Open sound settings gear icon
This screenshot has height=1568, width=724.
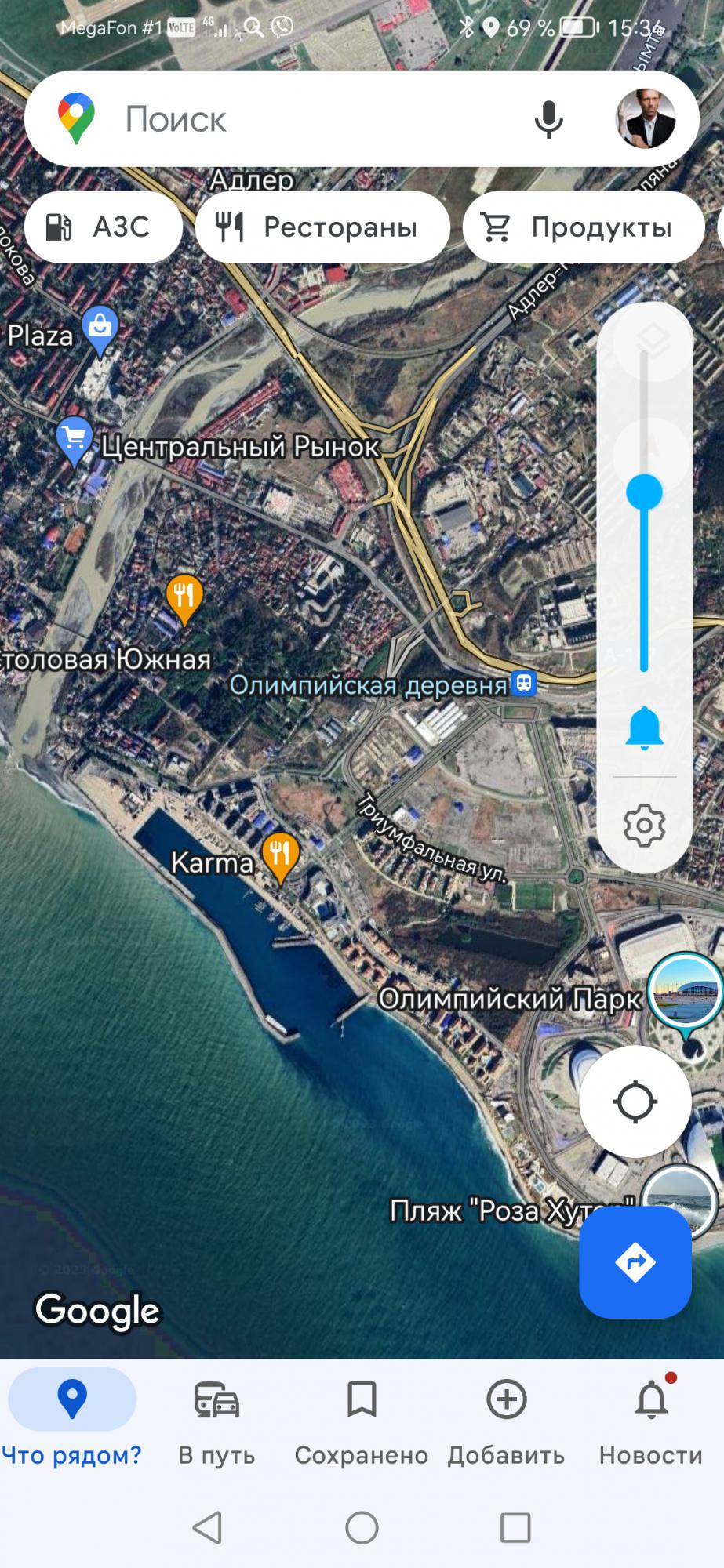point(644,825)
